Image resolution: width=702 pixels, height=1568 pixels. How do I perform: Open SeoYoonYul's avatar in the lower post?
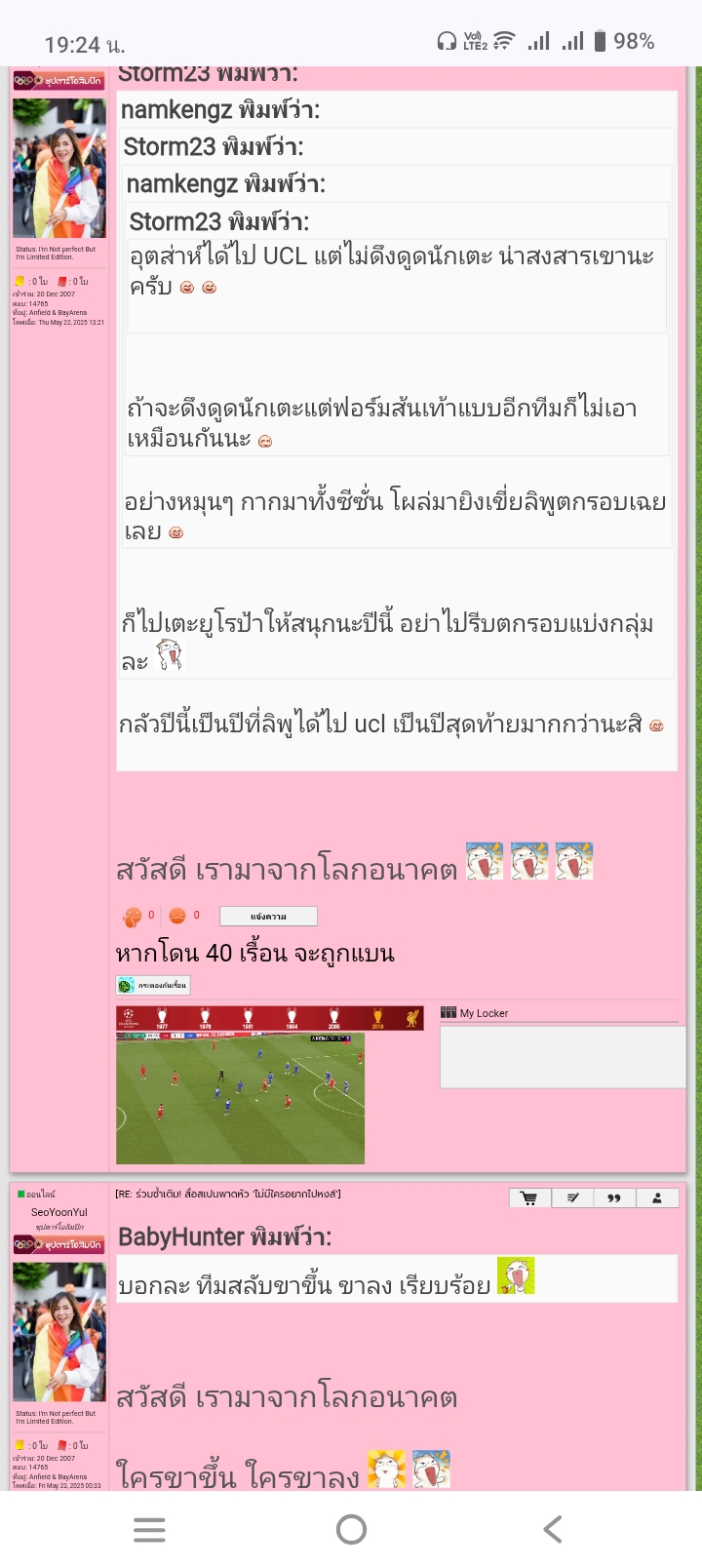tap(59, 1331)
